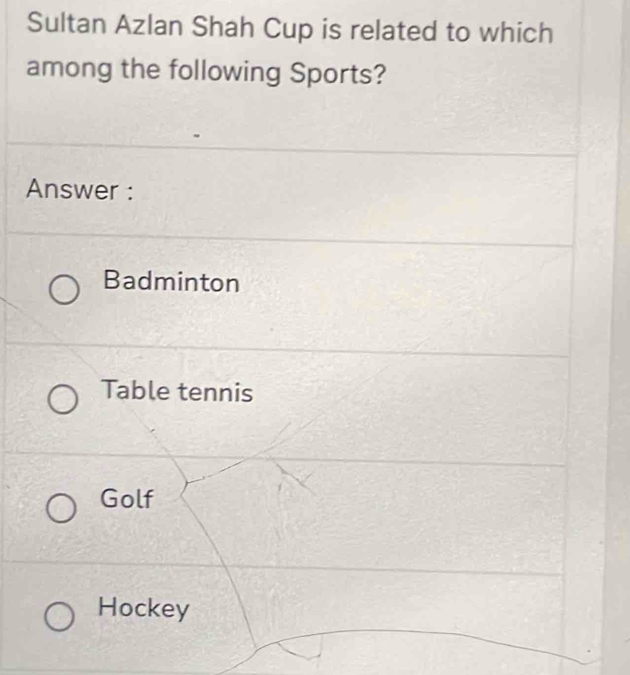Mark Hockey as the answer

[x=62, y=617]
